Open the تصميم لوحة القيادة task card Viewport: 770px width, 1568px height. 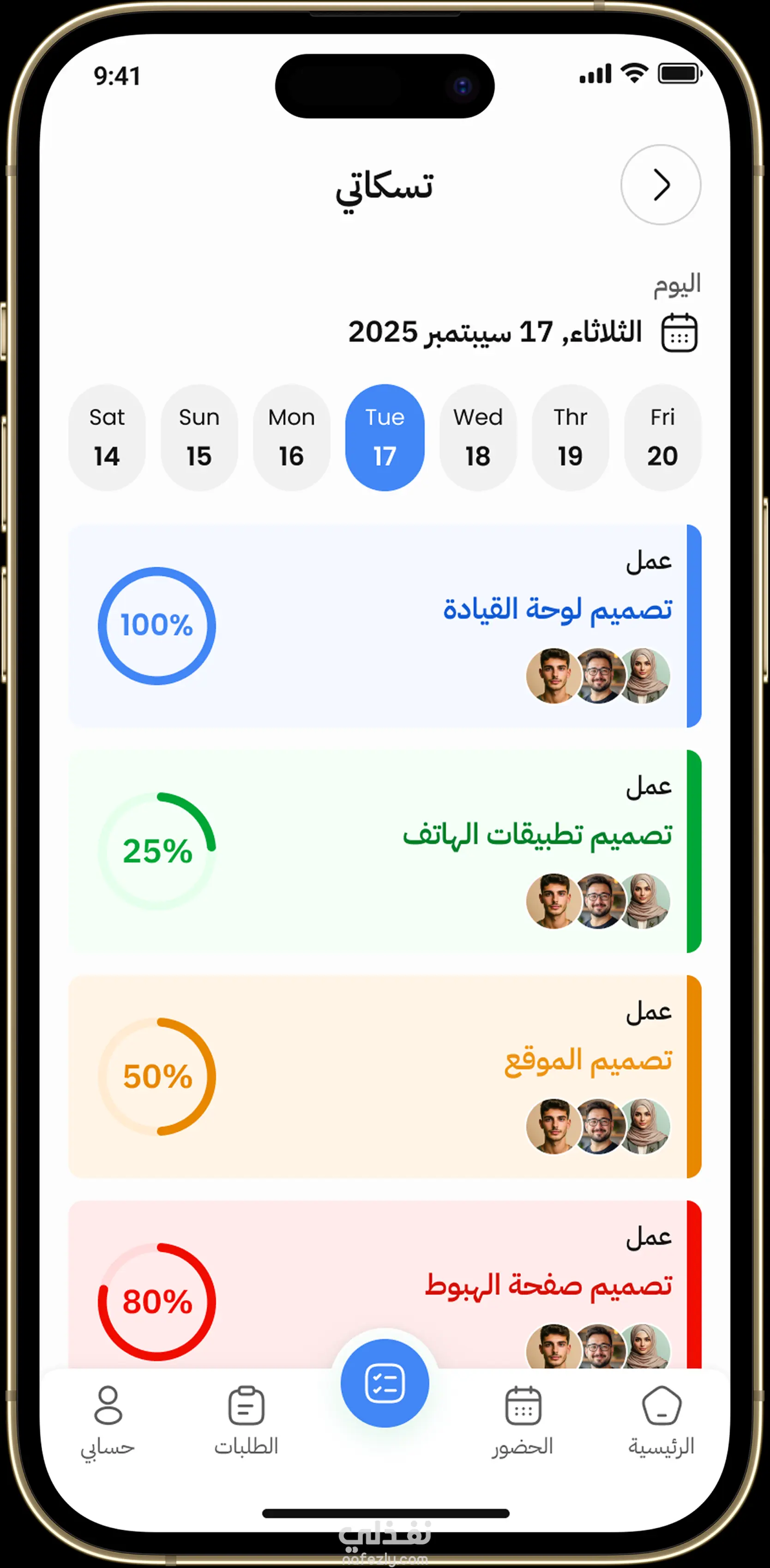coord(385,626)
